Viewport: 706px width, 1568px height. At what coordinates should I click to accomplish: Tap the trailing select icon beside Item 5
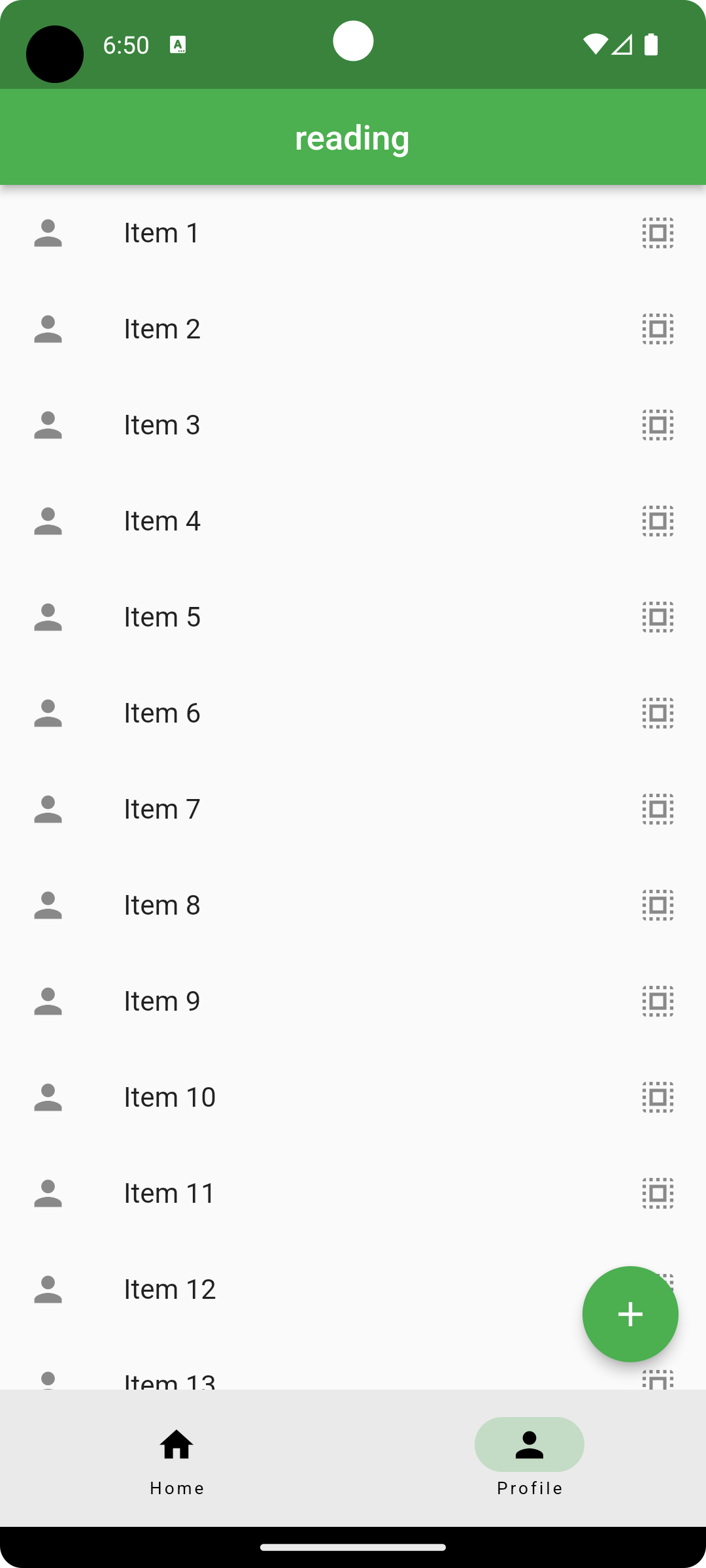(658, 617)
